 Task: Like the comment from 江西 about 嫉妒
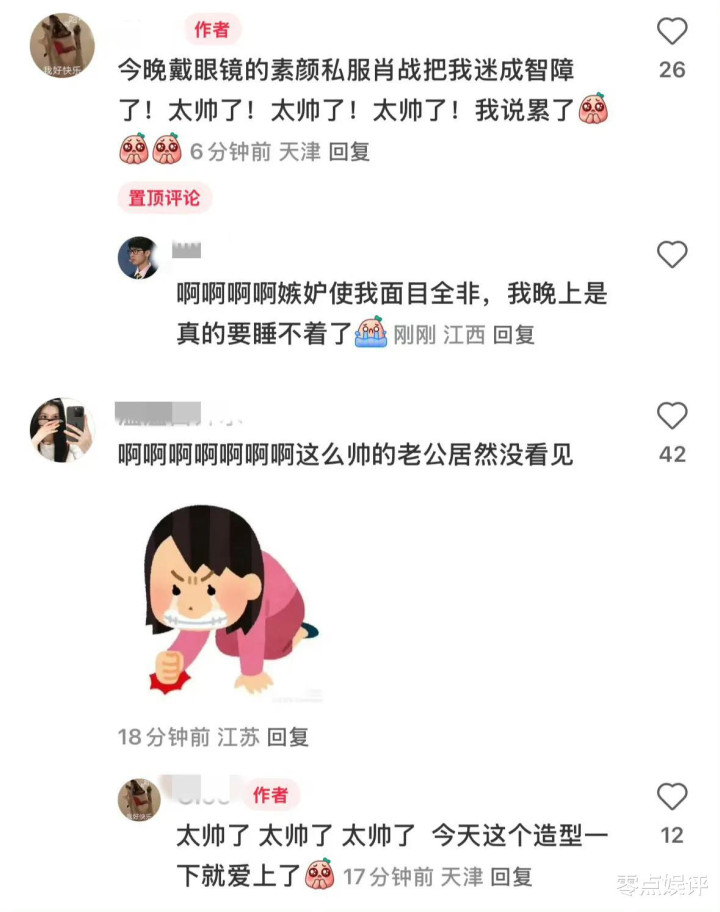(x=672, y=255)
